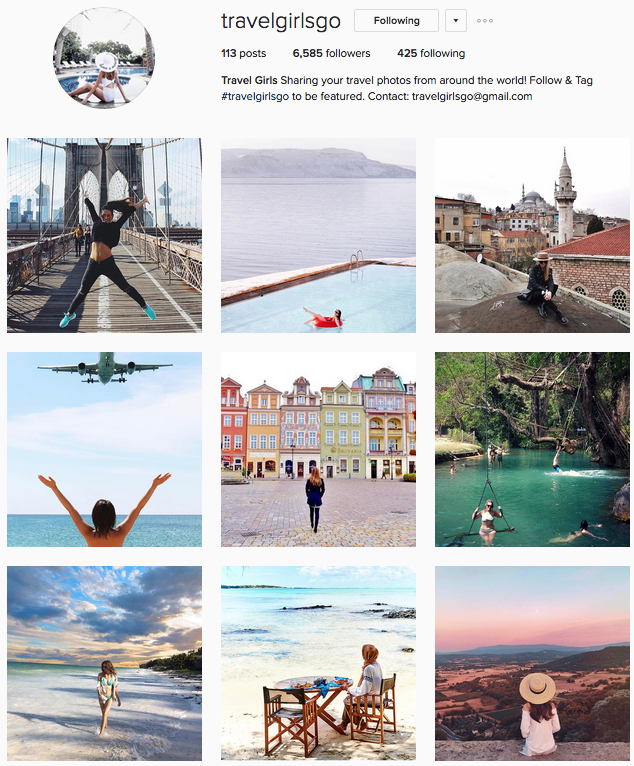The height and width of the screenshot is (766, 634).
Task: Open the colorful buildings square post
Action: 318,449
